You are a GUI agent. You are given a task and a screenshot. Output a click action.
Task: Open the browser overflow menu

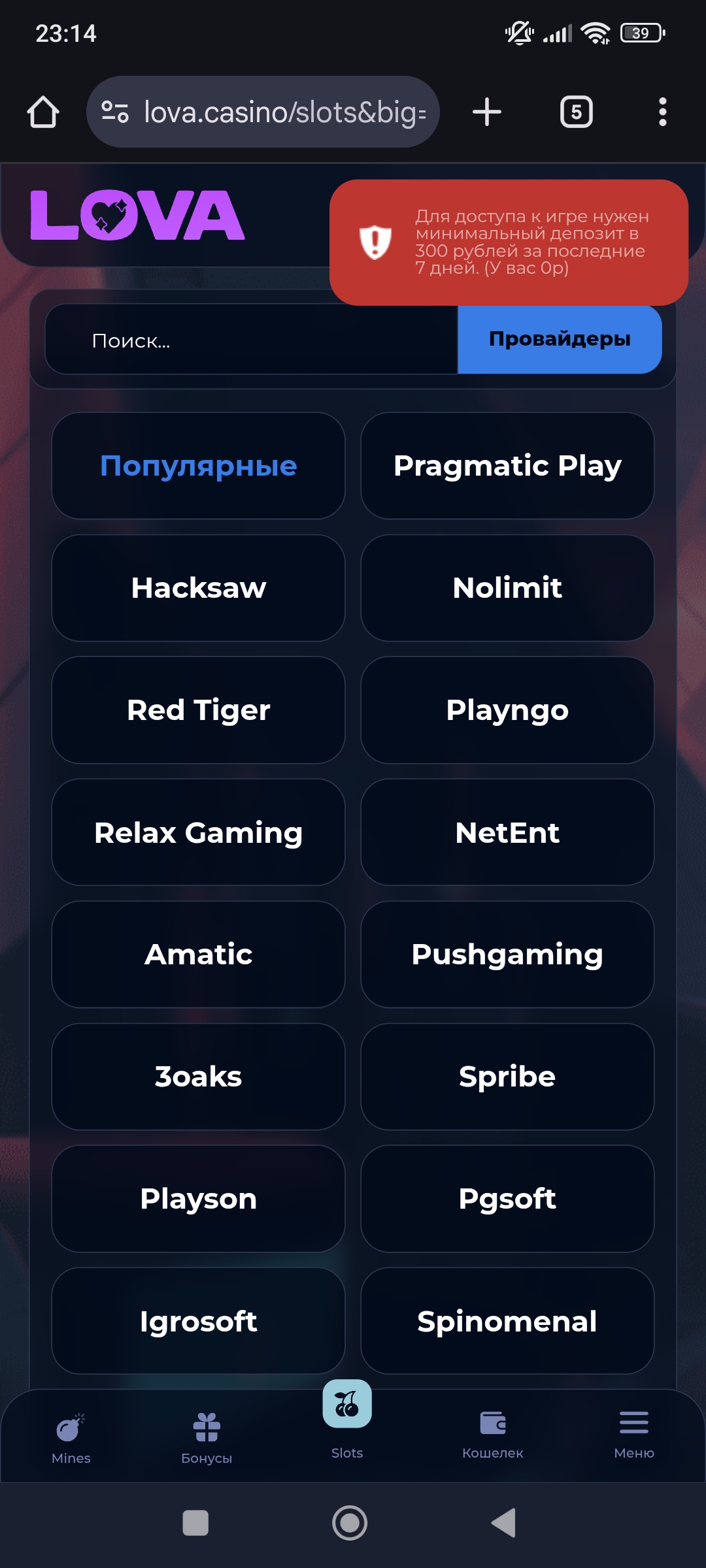click(662, 112)
